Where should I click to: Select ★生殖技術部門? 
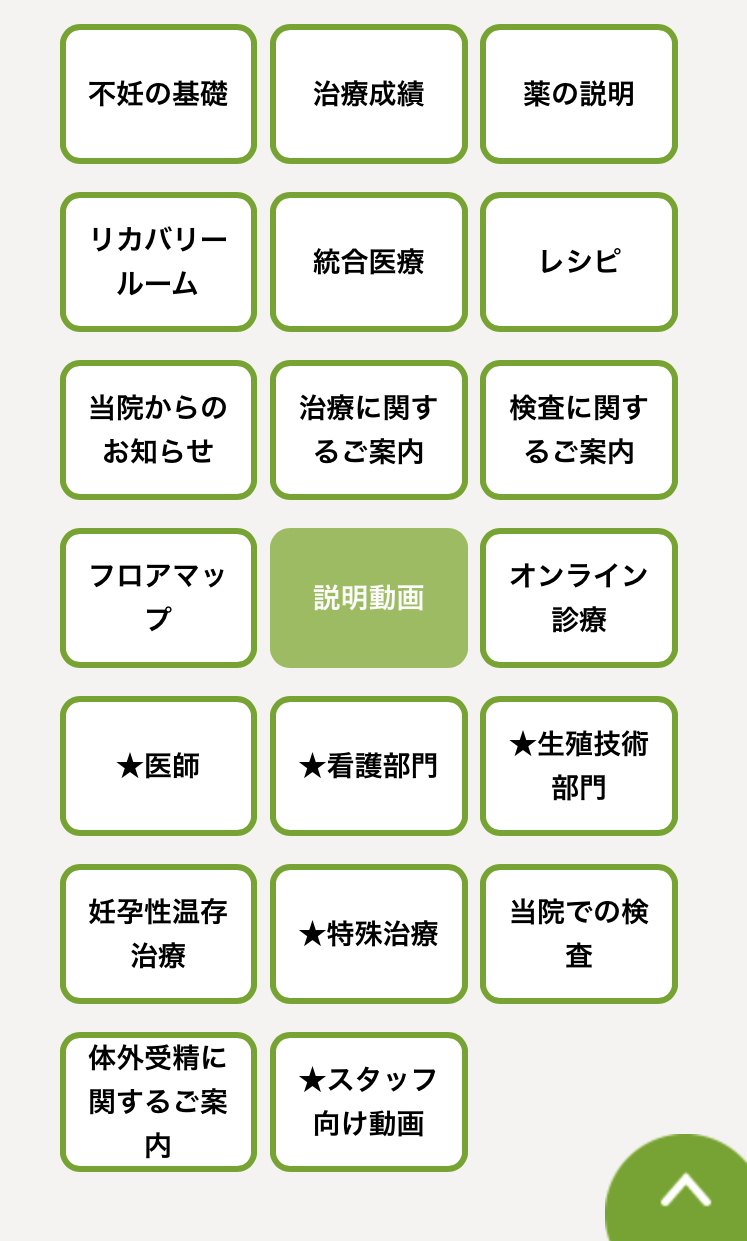coord(579,766)
